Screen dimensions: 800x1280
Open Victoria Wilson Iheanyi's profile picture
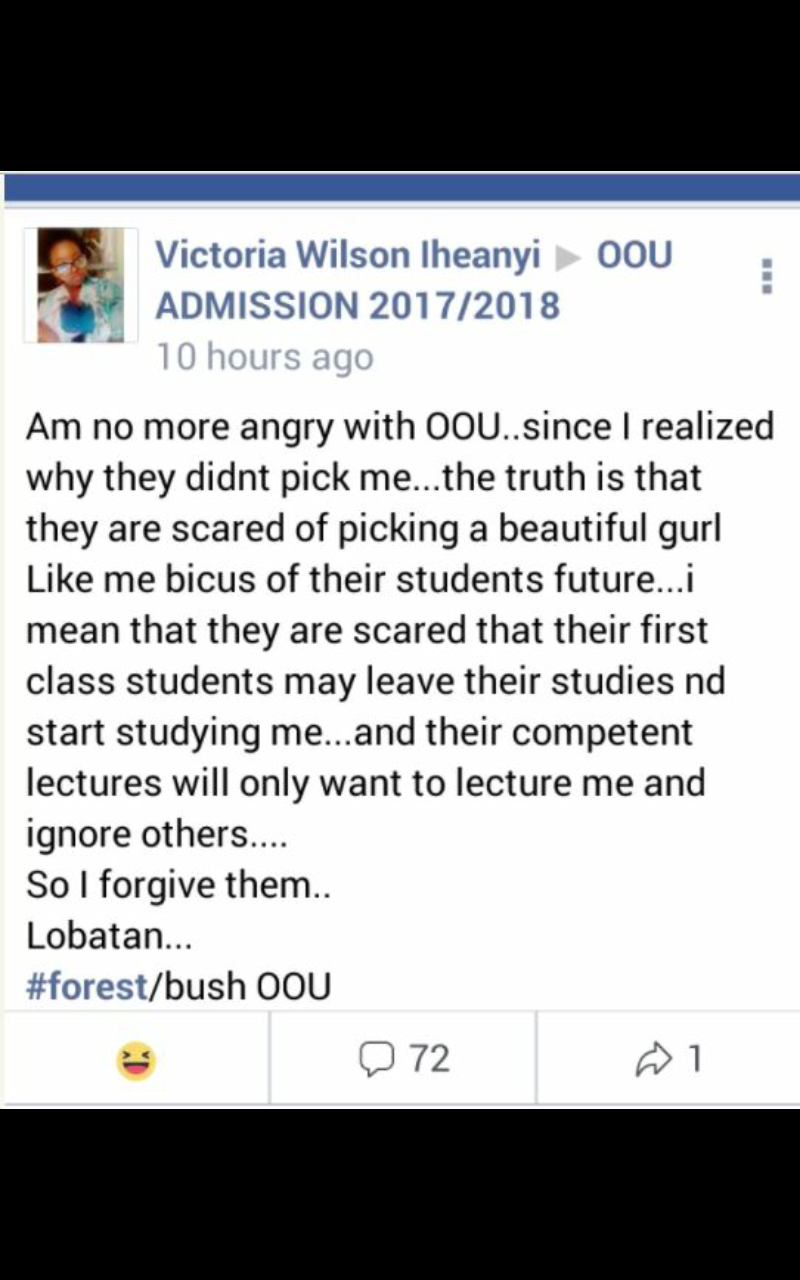[81, 285]
